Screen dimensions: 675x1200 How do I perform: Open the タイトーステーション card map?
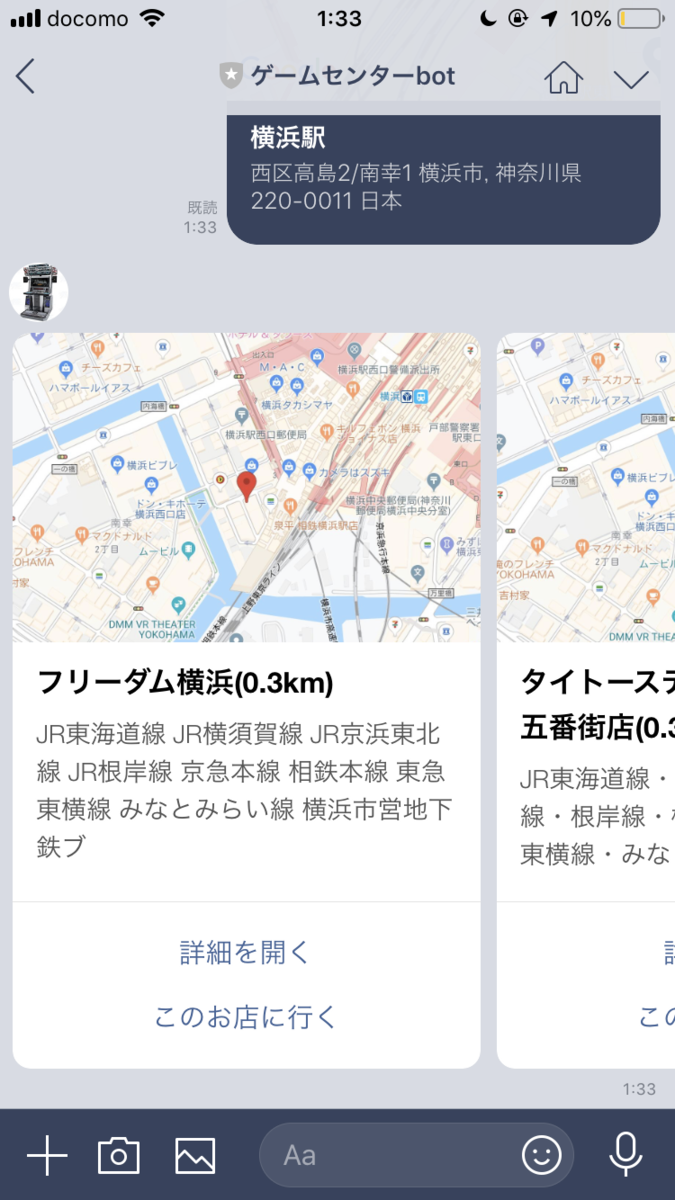click(586, 487)
